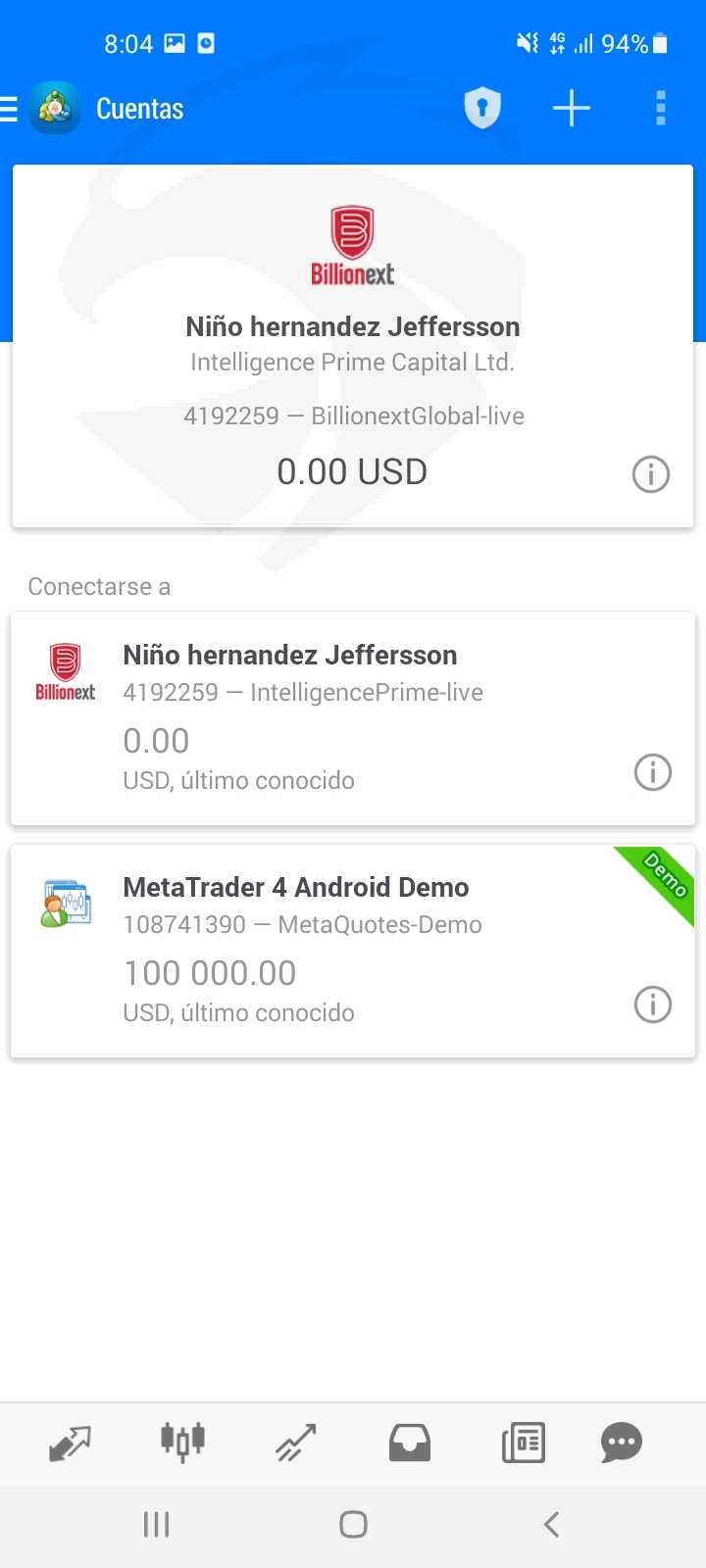Go back using system back button
Image resolution: width=706 pixels, height=1568 pixels.
click(551, 1524)
